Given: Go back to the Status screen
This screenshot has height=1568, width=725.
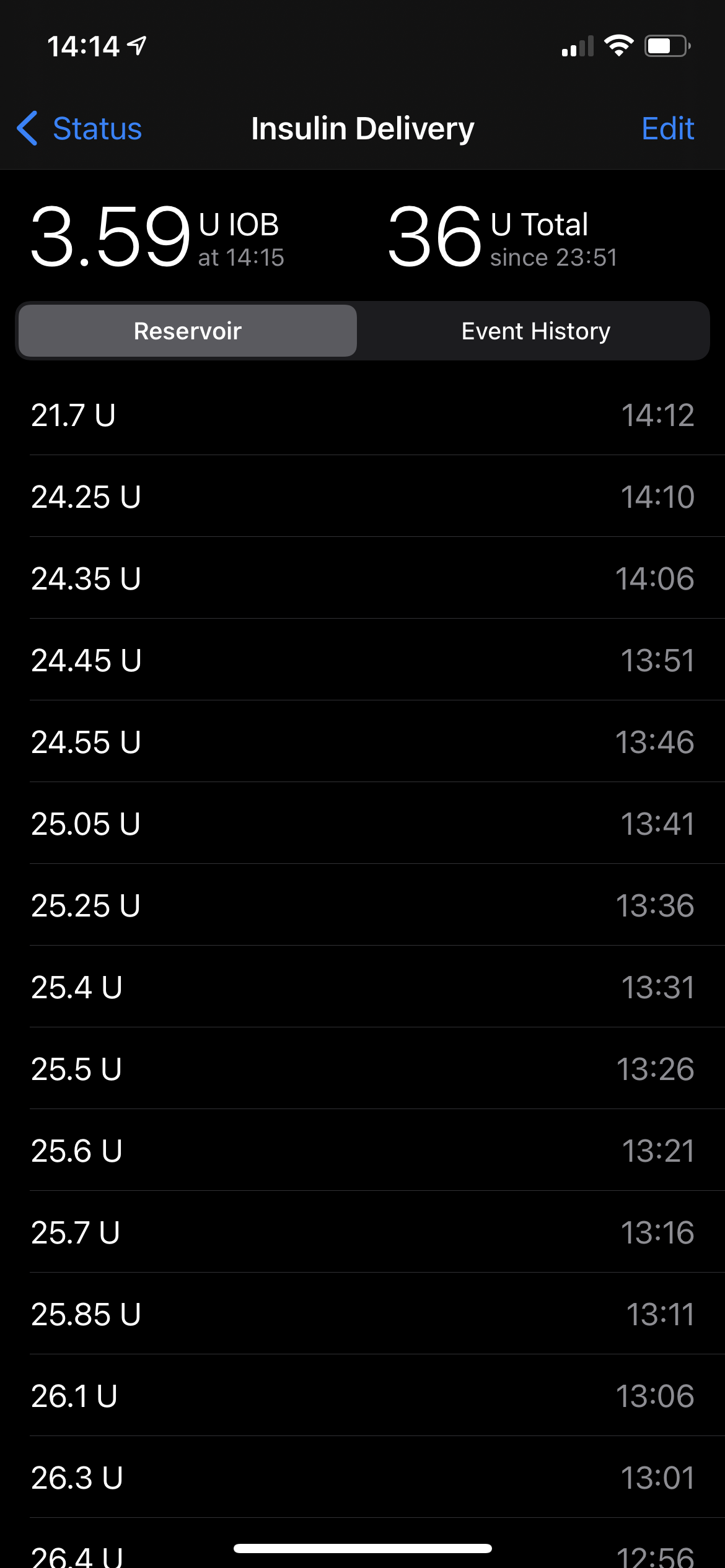Looking at the screenshot, I should 80,129.
